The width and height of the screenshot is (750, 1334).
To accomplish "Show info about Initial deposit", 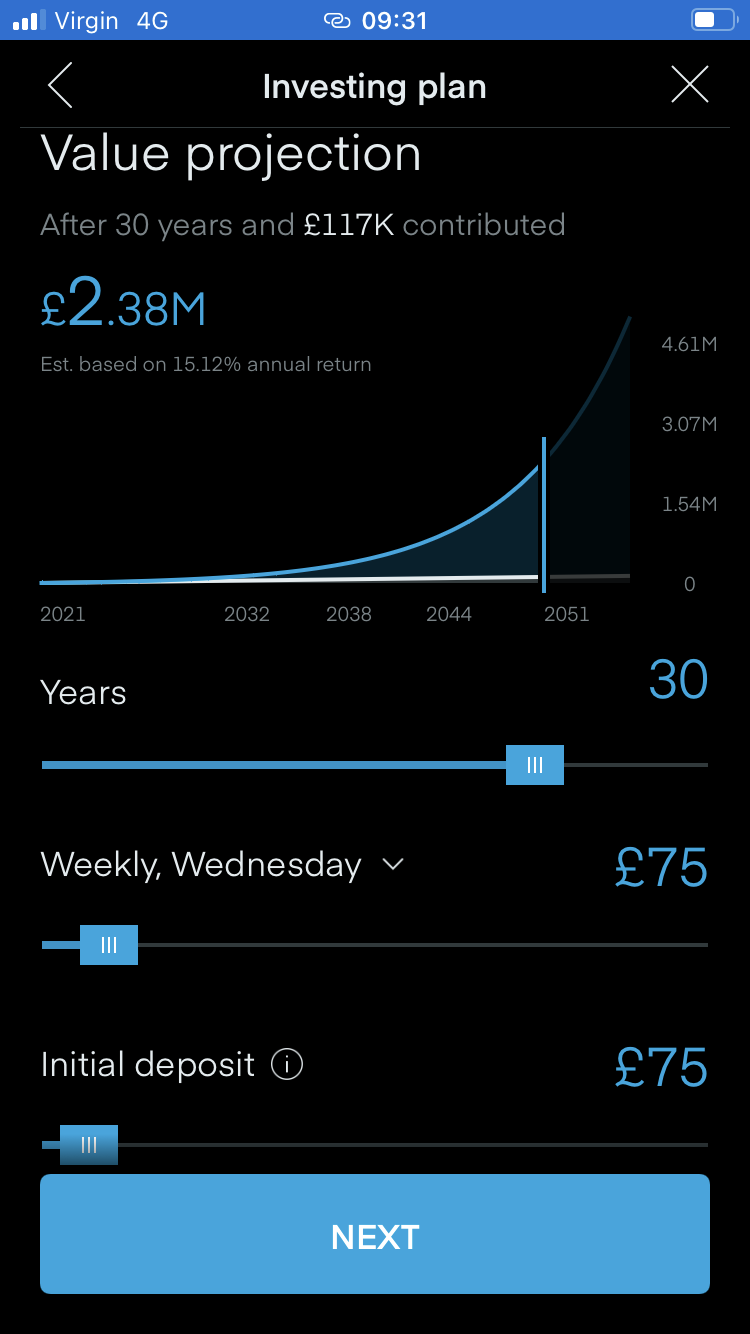I will click(x=287, y=1065).
